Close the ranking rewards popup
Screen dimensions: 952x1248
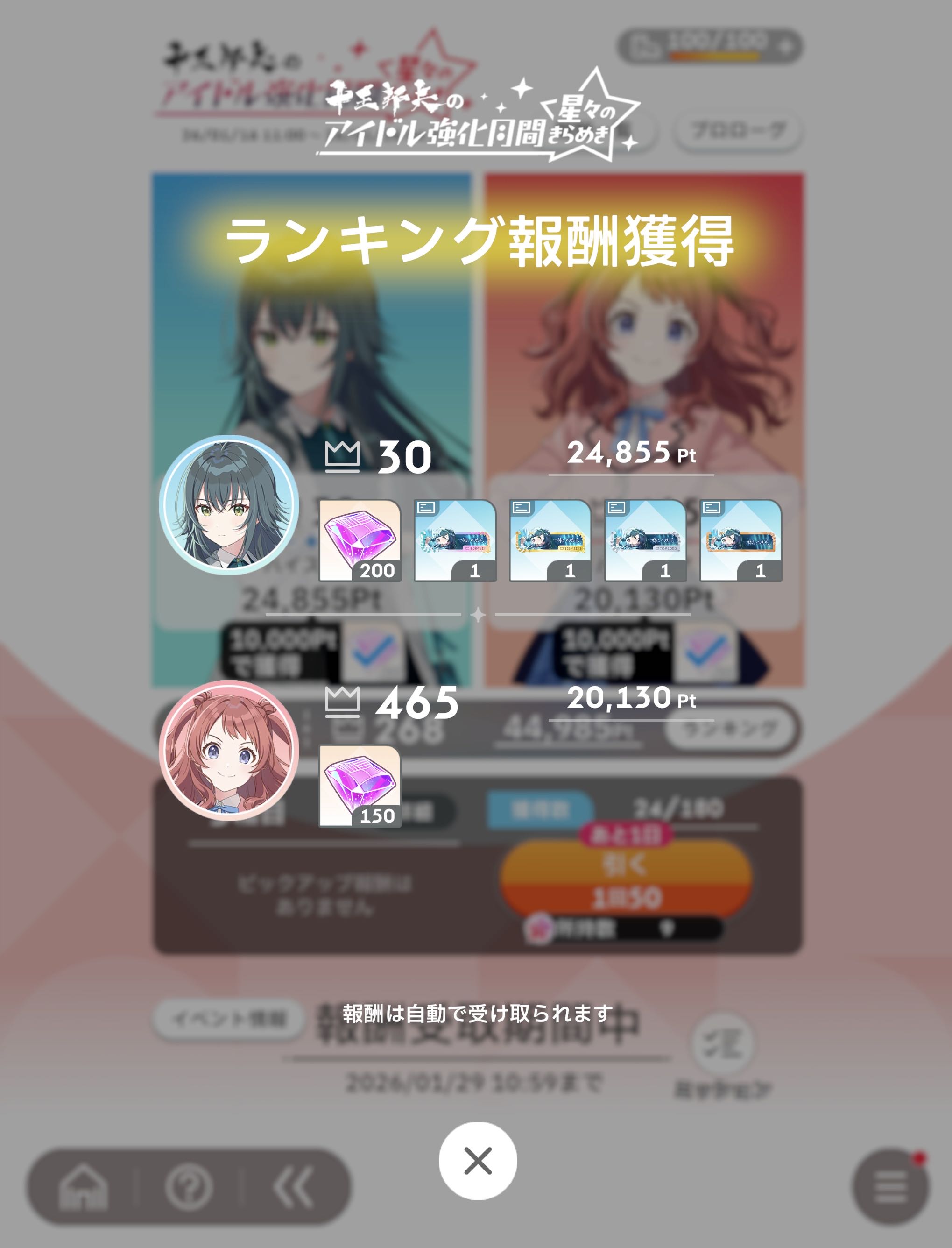click(x=477, y=1160)
